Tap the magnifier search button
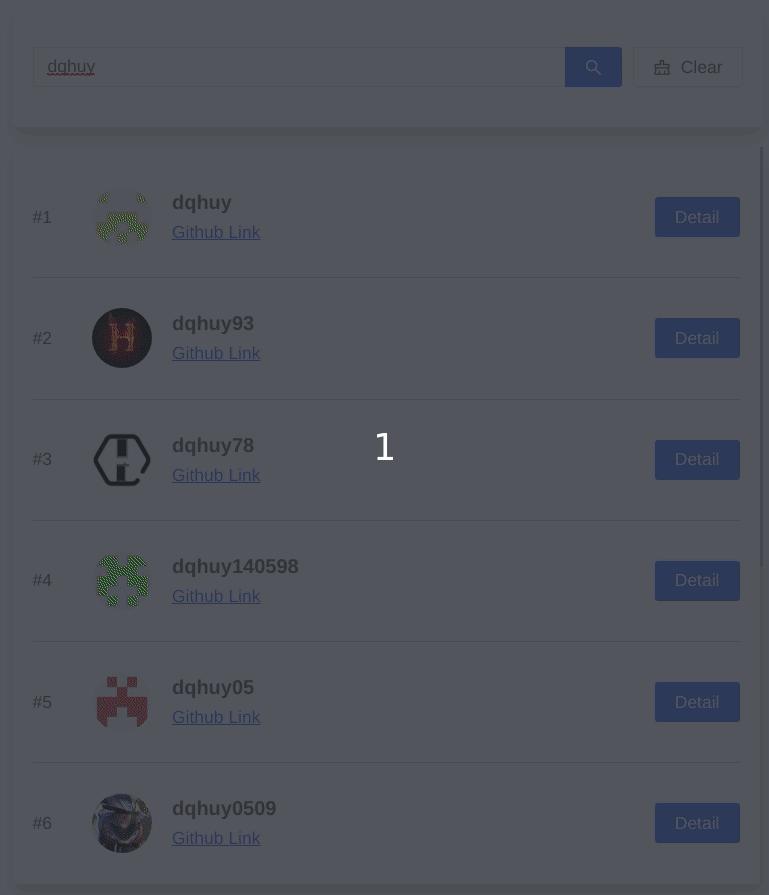Screen dimensions: 769x895 click(x=593, y=67)
